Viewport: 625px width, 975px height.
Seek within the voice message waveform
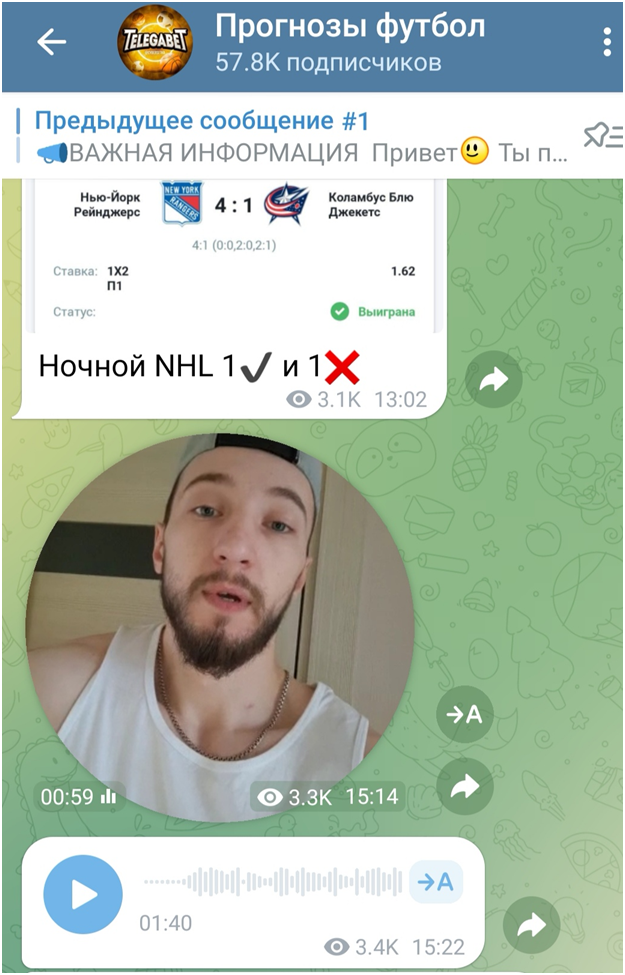(x=273, y=882)
